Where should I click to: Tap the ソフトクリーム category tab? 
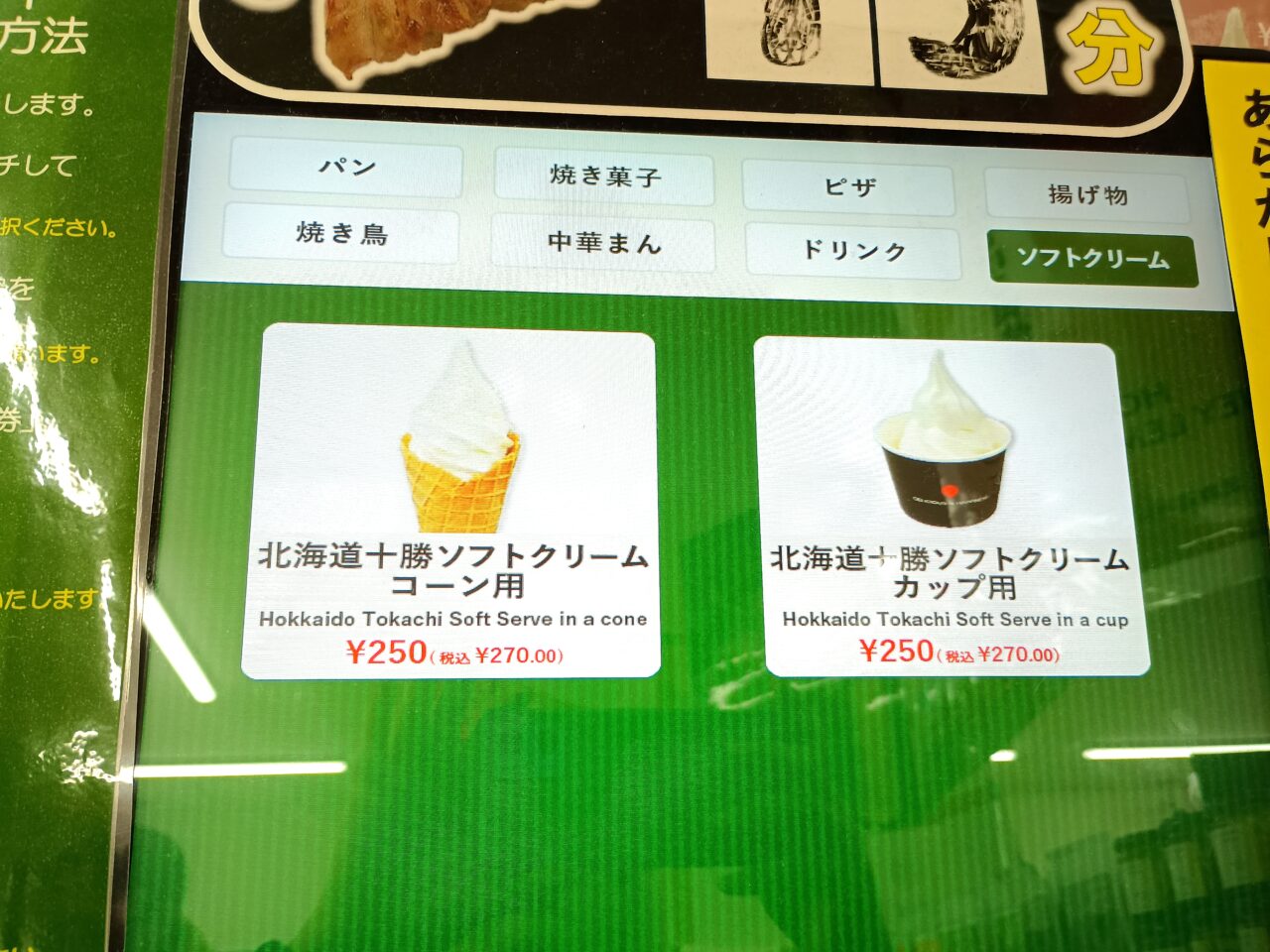[x=1092, y=260]
